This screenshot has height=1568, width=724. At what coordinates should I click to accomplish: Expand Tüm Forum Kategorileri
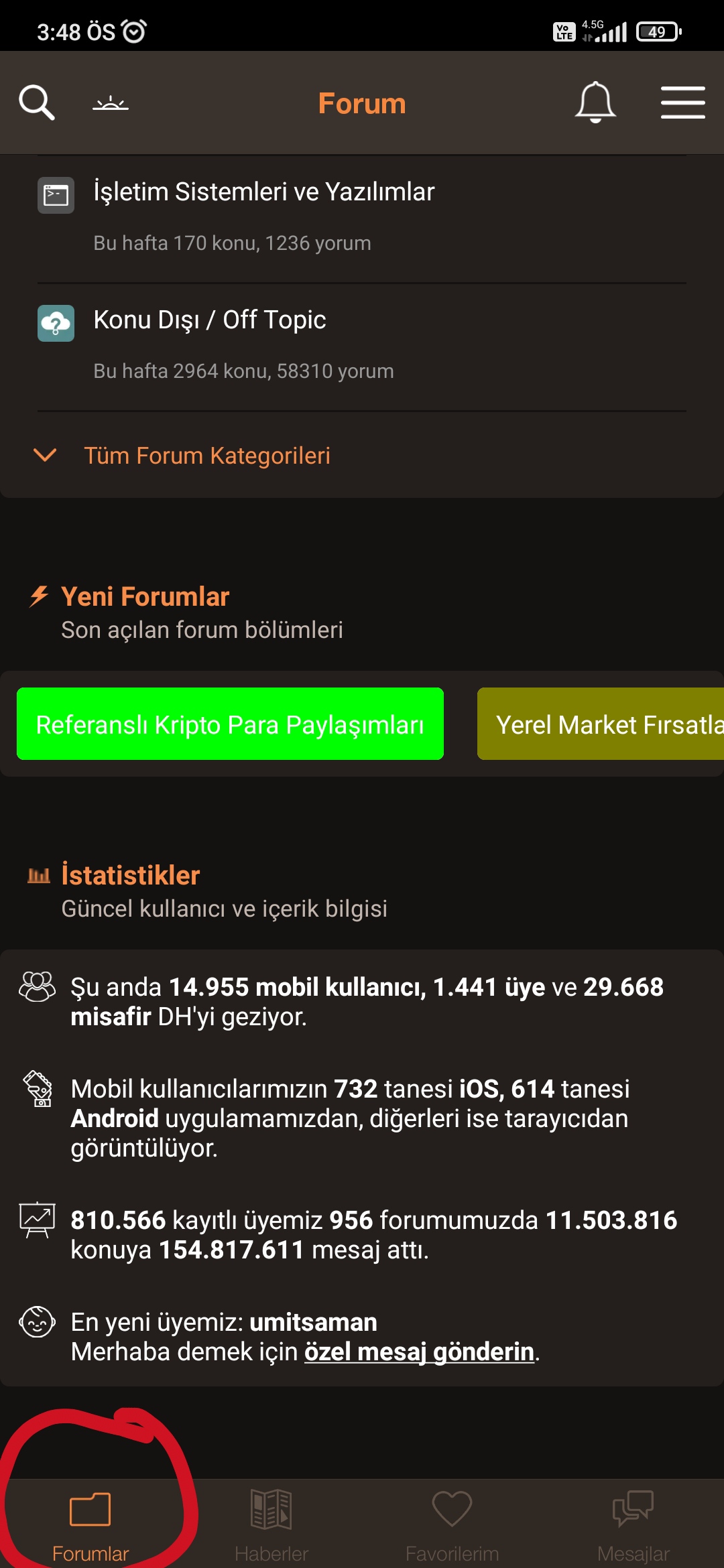point(206,456)
